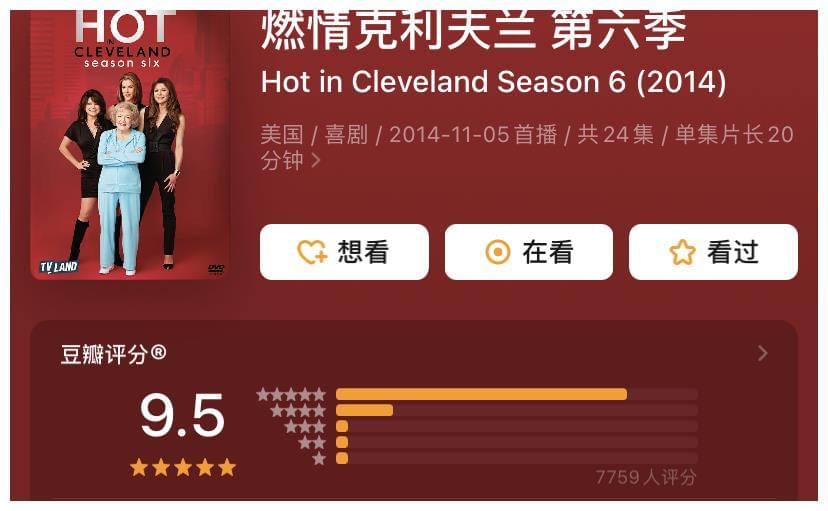Select the 在看 watching button
The width and height of the screenshot is (828, 511).
click(528, 252)
